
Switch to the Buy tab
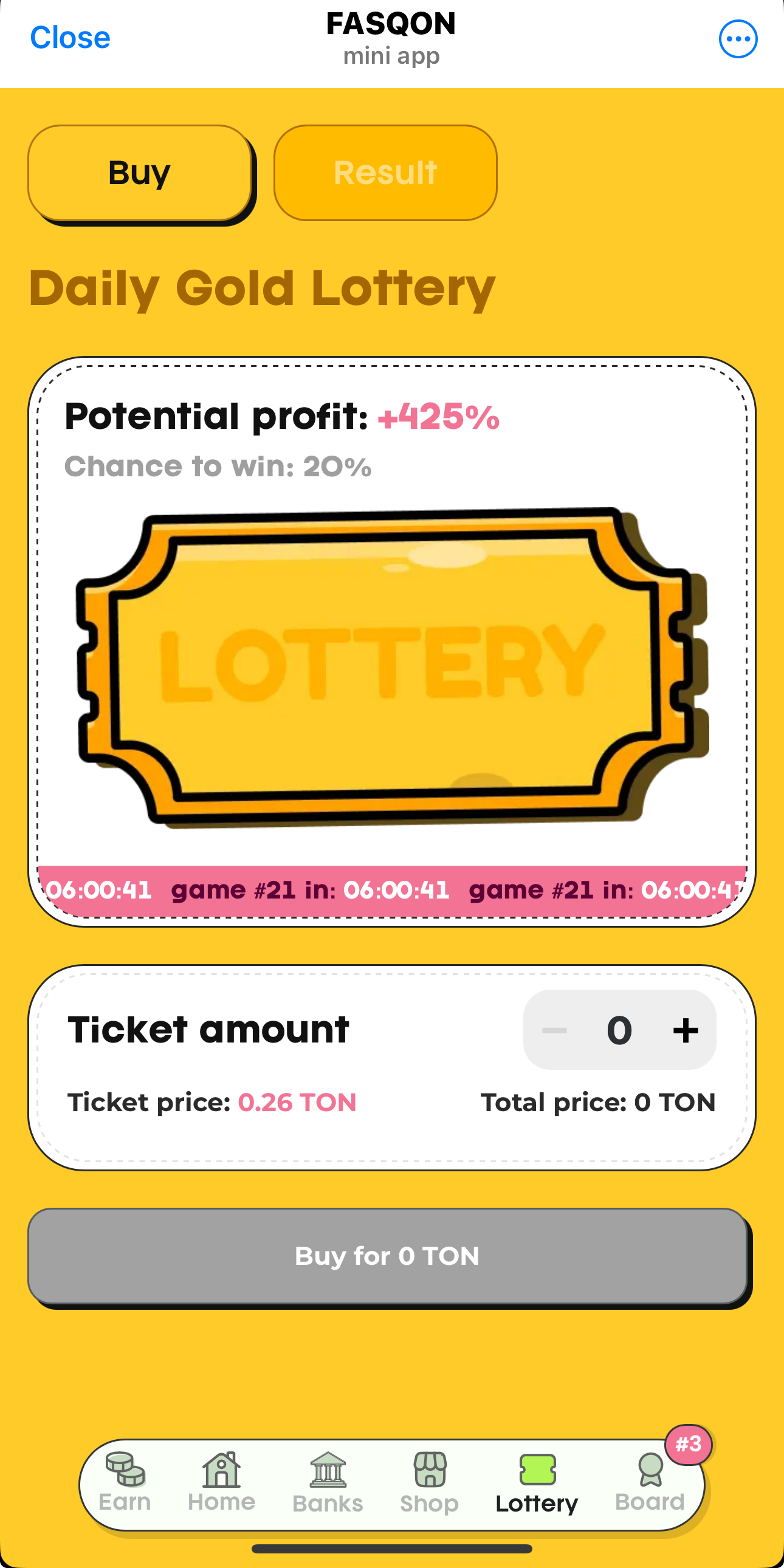[x=140, y=173]
